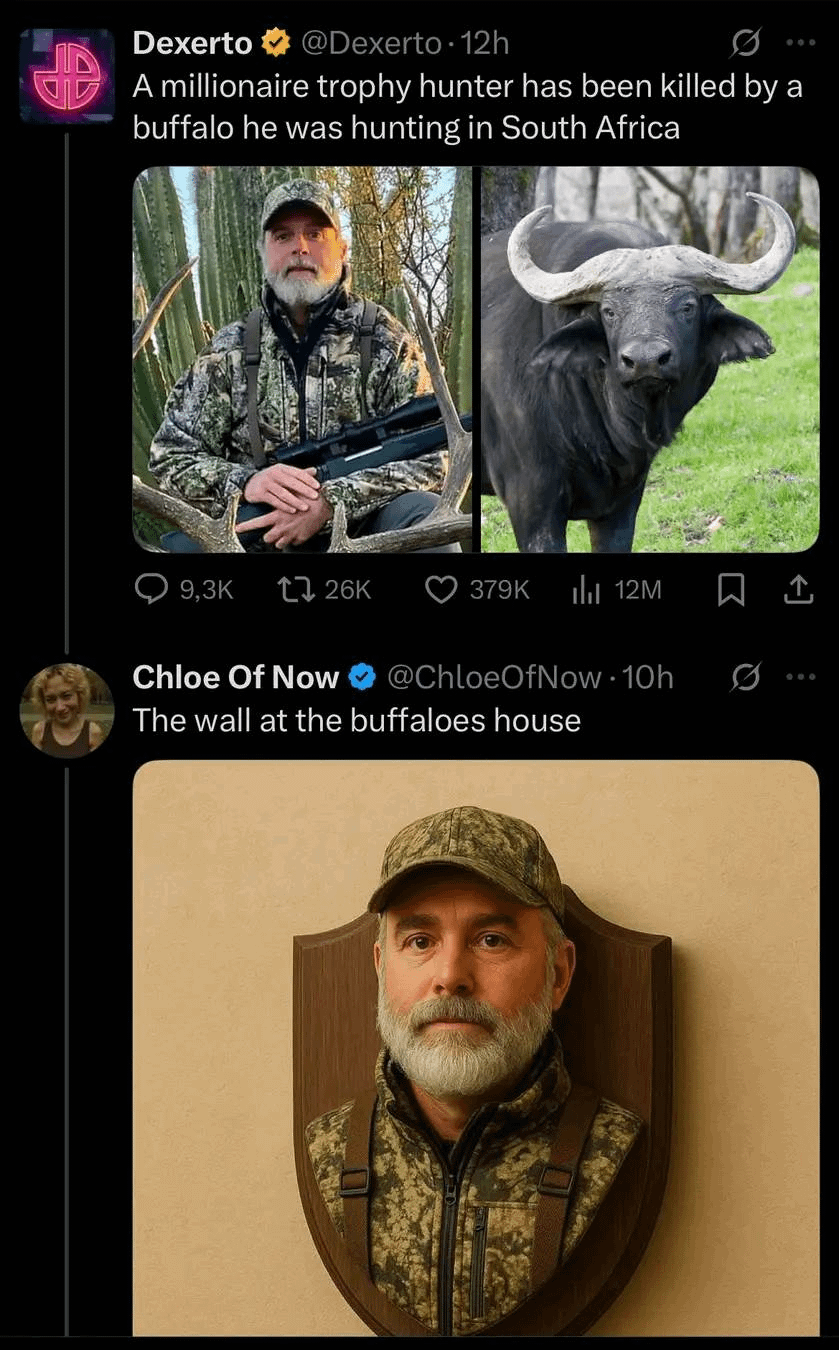Open the @ChloeOfNow handle link
This screenshot has height=1350, width=839.
(x=494, y=677)
